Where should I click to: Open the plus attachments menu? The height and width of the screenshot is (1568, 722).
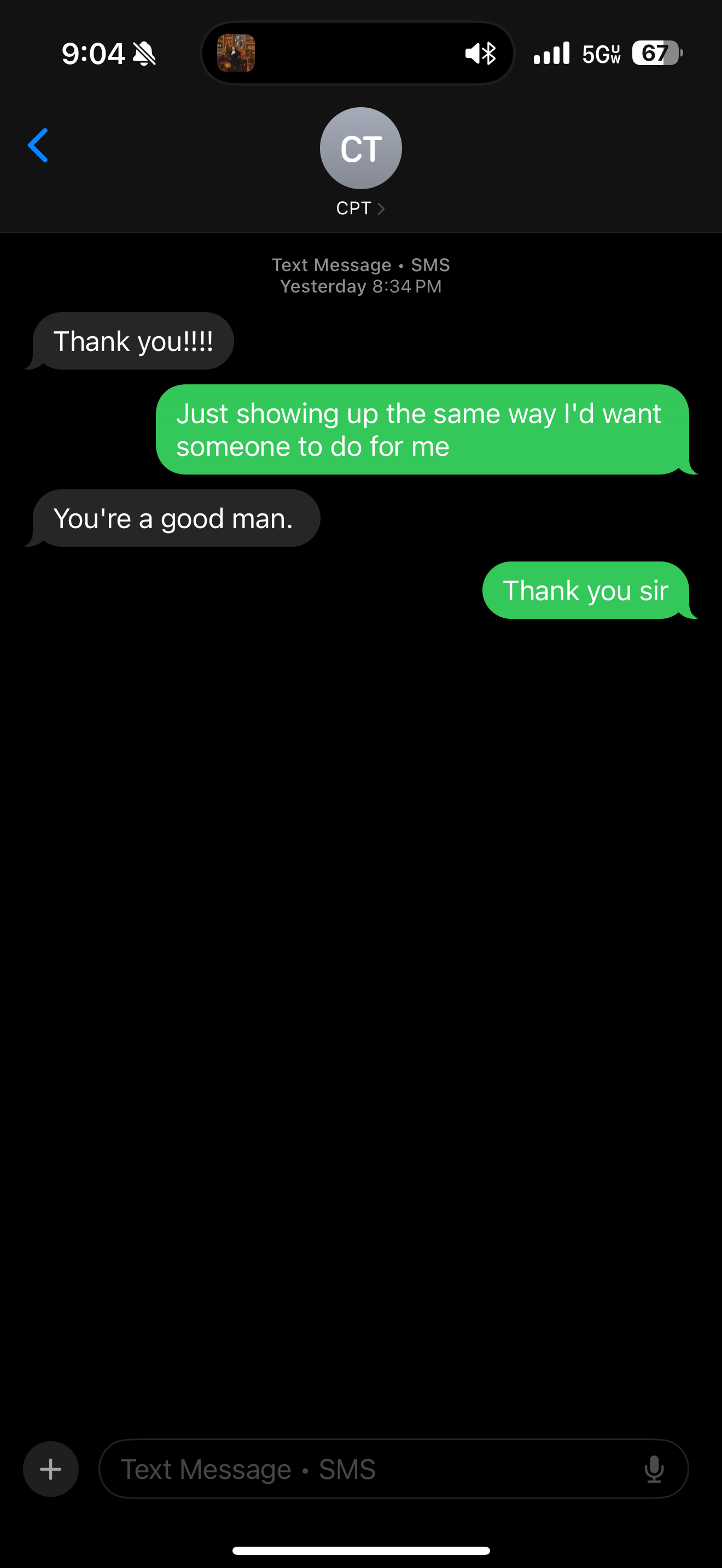click(x=50, y=1469)
